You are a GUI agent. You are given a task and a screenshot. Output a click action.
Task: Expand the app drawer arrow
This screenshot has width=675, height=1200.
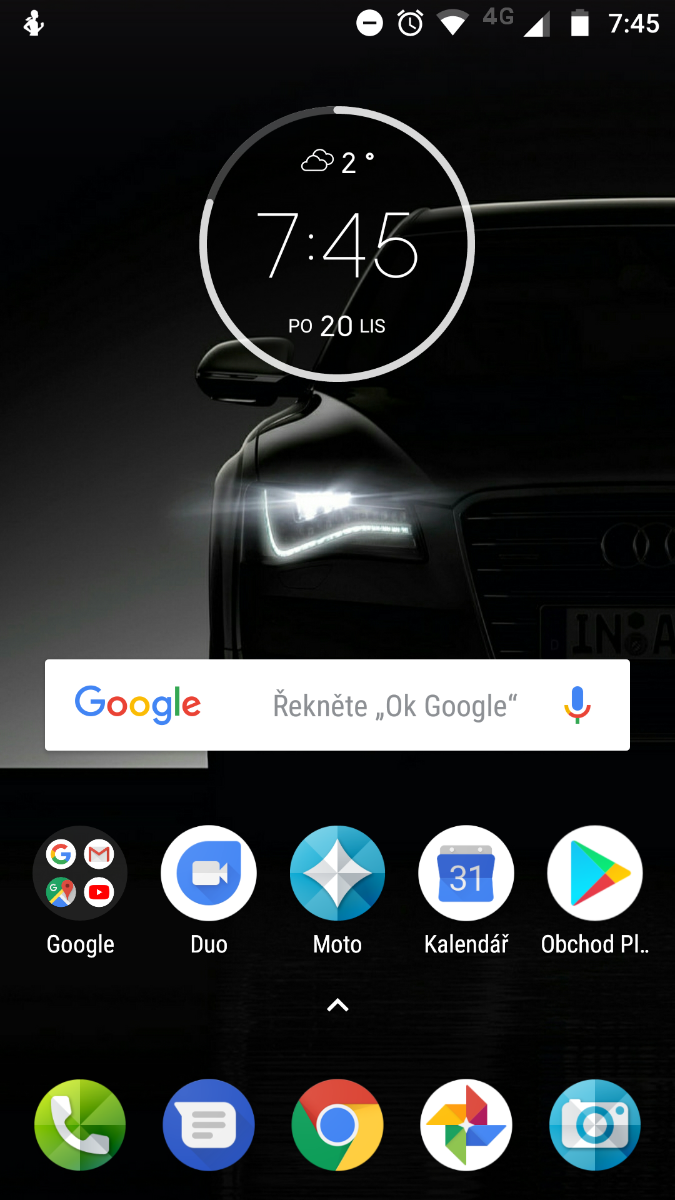pos(337,1006)
